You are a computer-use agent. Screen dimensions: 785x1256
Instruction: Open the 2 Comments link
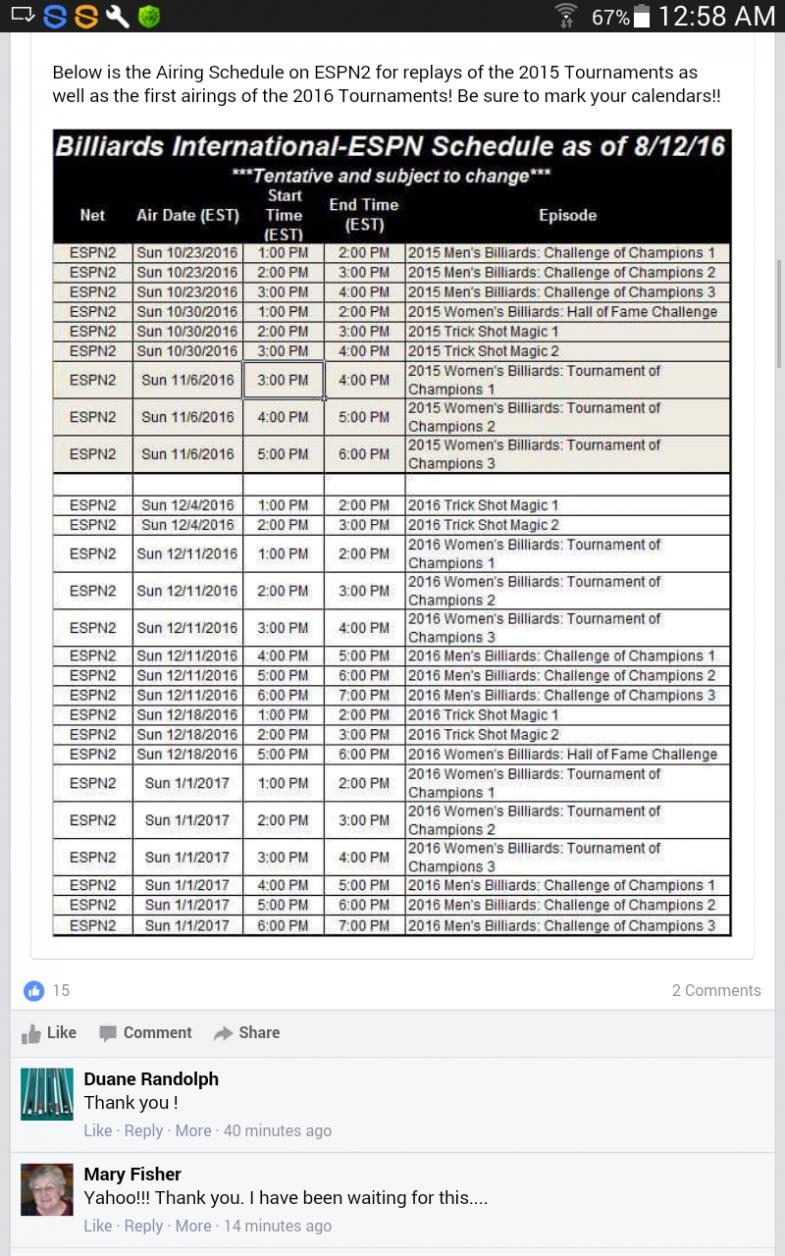[716, 990]
